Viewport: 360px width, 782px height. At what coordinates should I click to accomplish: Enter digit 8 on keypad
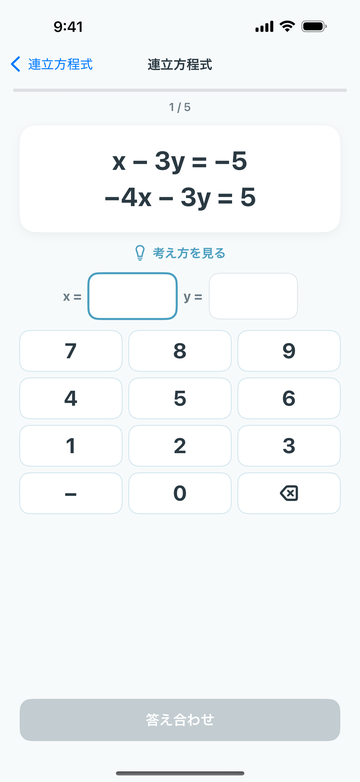click(x=180, y=351)
